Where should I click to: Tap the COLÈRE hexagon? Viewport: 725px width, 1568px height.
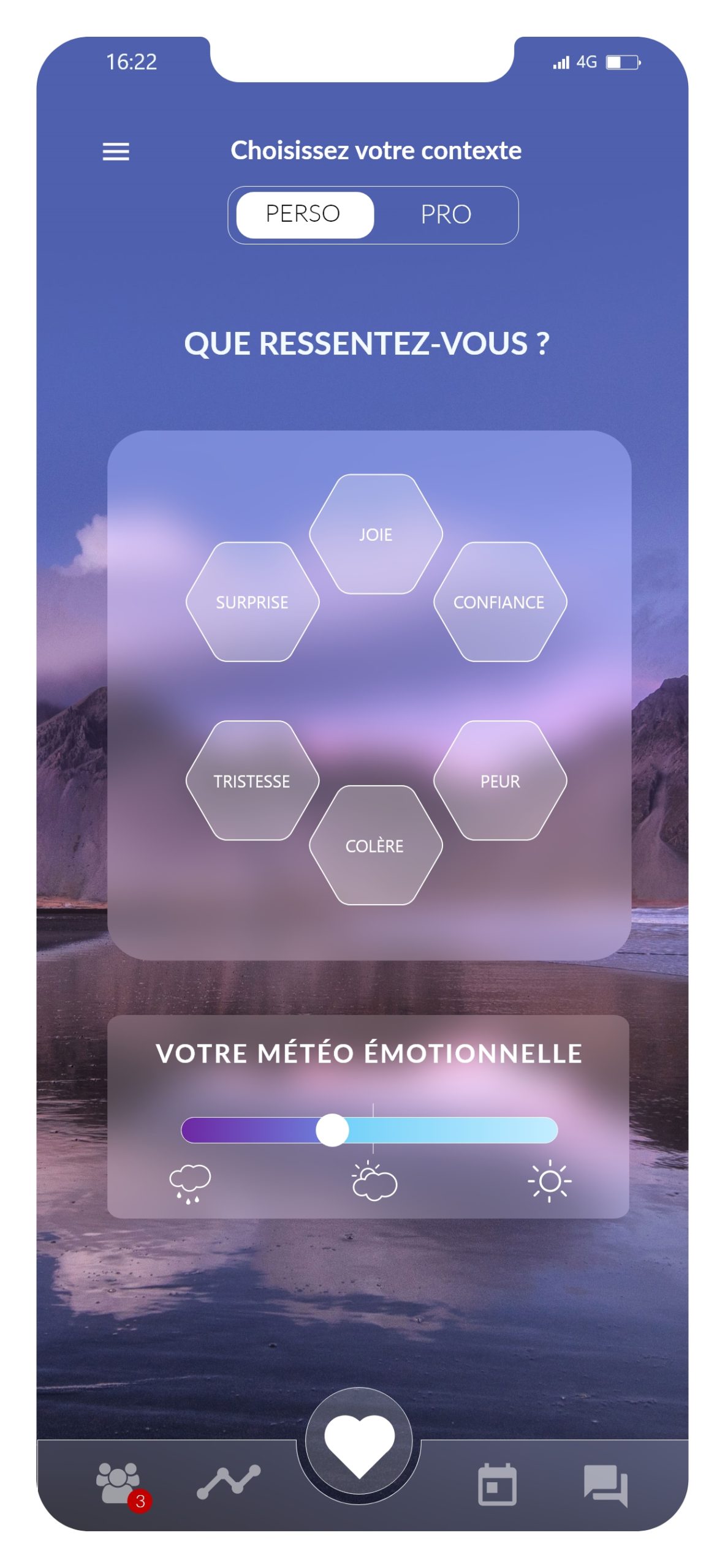coord(376,845)
